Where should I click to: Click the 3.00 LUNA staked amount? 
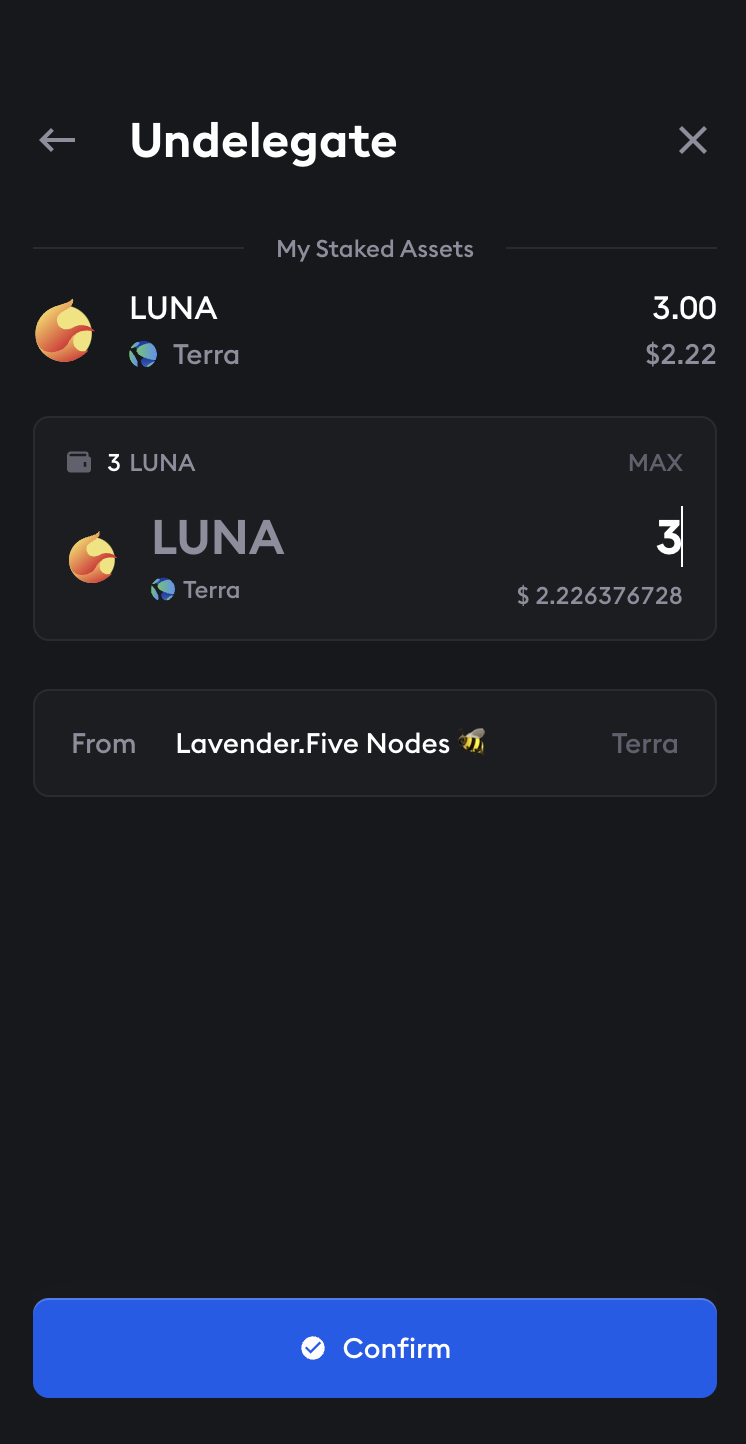coord(684,308)
